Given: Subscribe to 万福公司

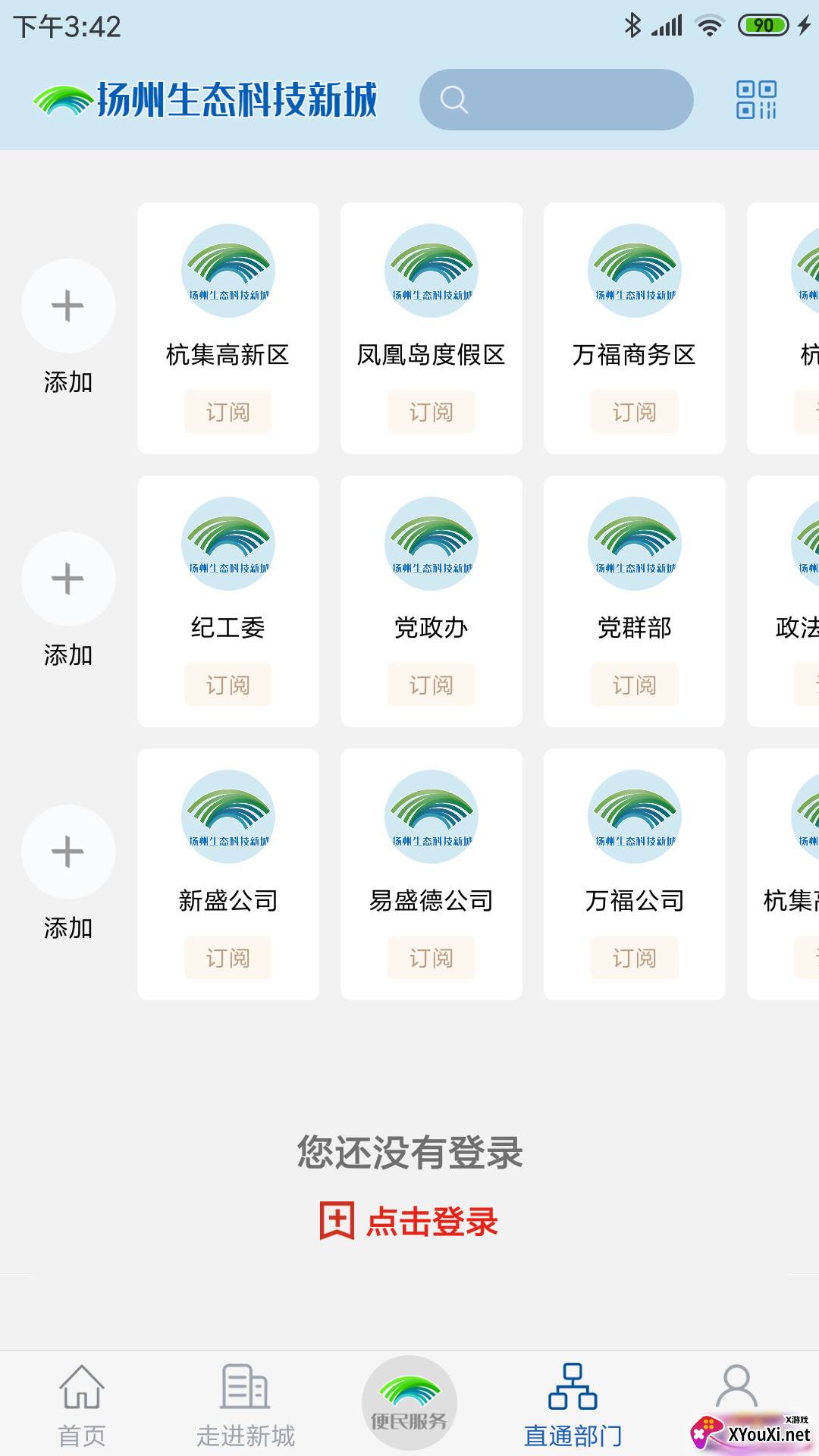Looking at the screenshot, I should [x=634, y=958].
